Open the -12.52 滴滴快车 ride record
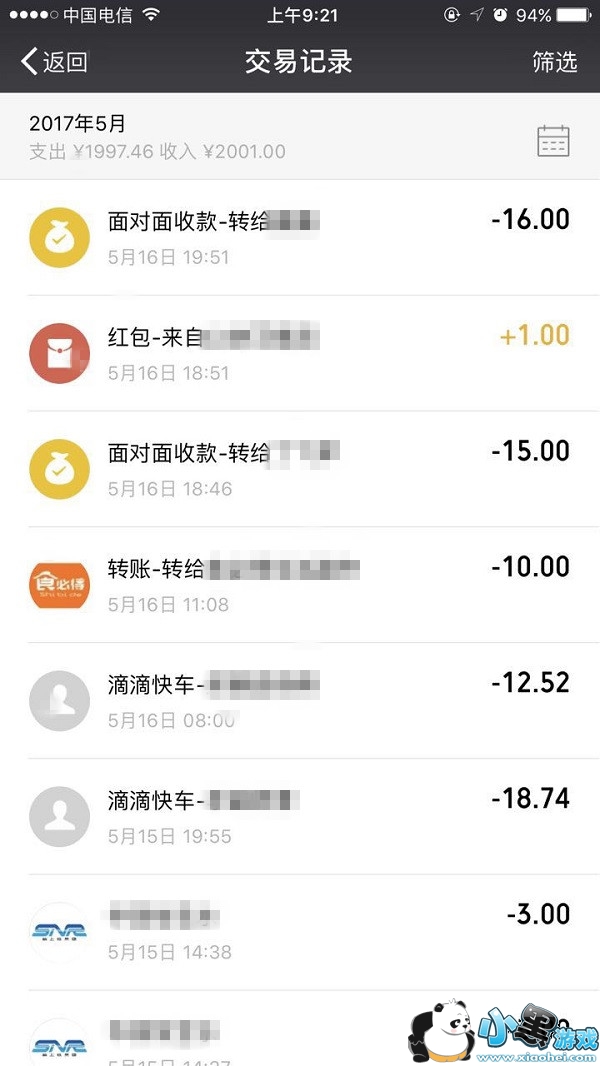This screenshot has height=1066, width=600. (300, 701)
